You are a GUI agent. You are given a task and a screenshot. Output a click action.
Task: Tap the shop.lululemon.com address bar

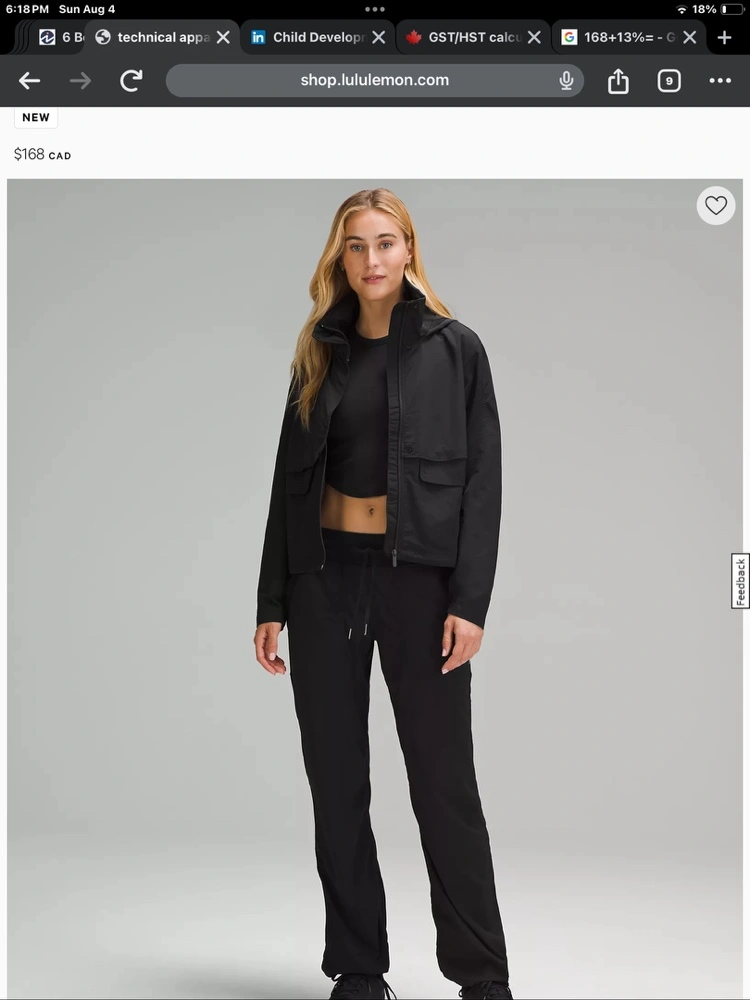click(374, 80)
